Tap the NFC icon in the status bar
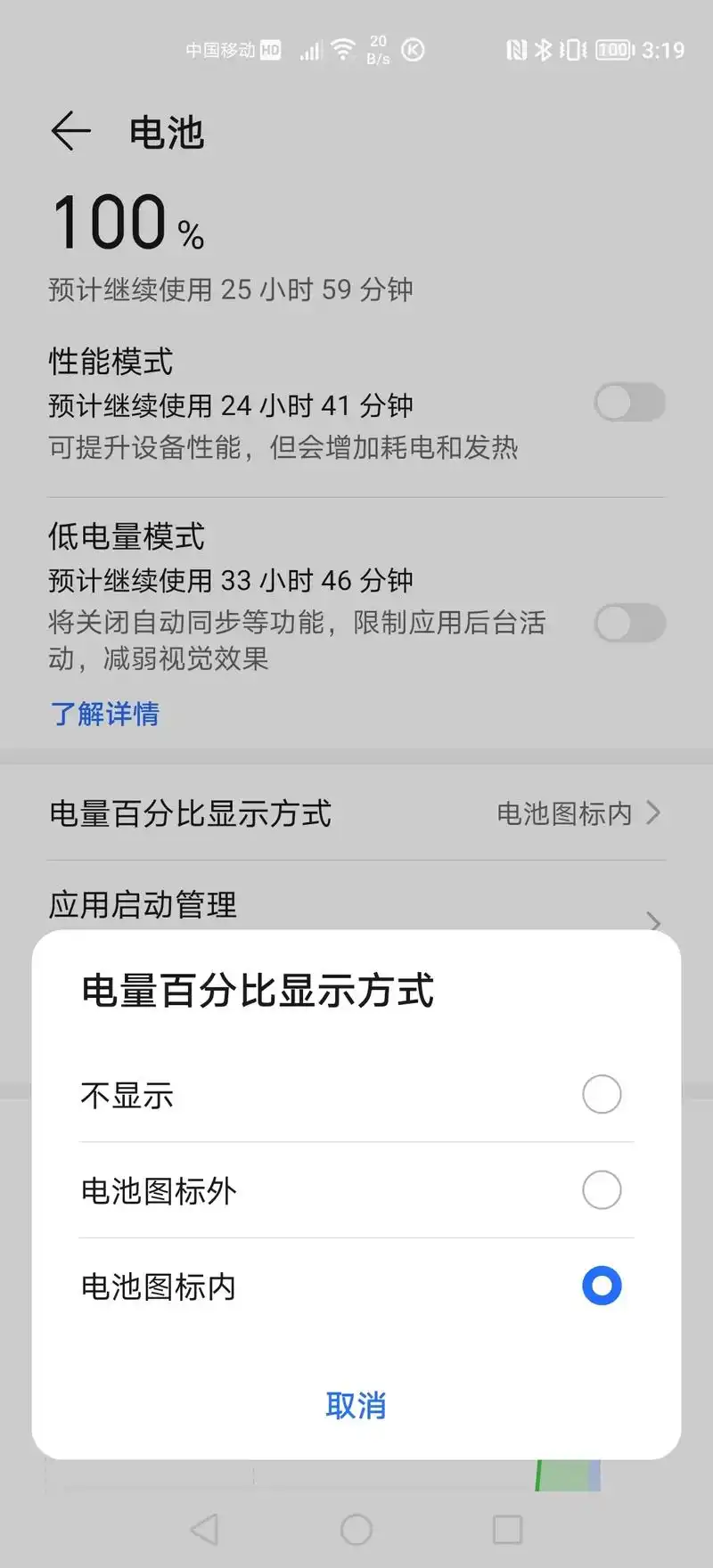713x1568 pixels. tap(517, 51)
